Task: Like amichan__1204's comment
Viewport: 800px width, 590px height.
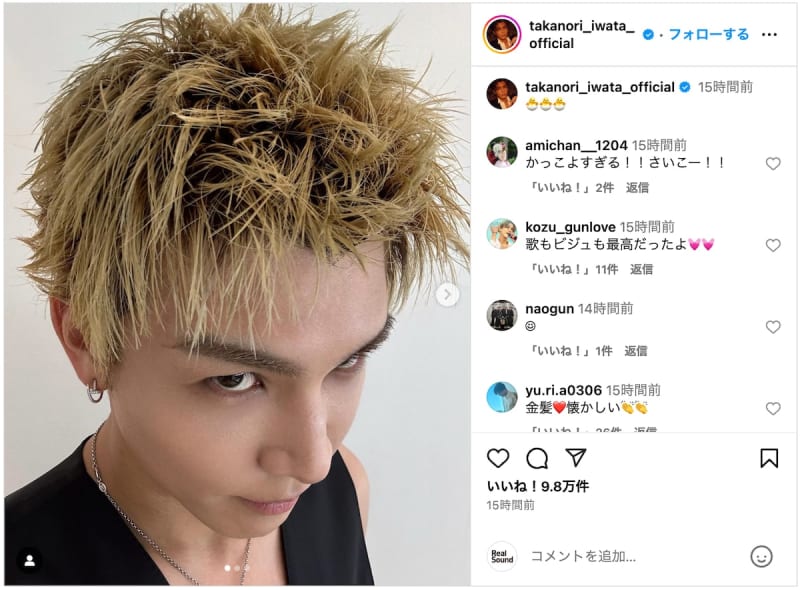Action: [773, 164]
